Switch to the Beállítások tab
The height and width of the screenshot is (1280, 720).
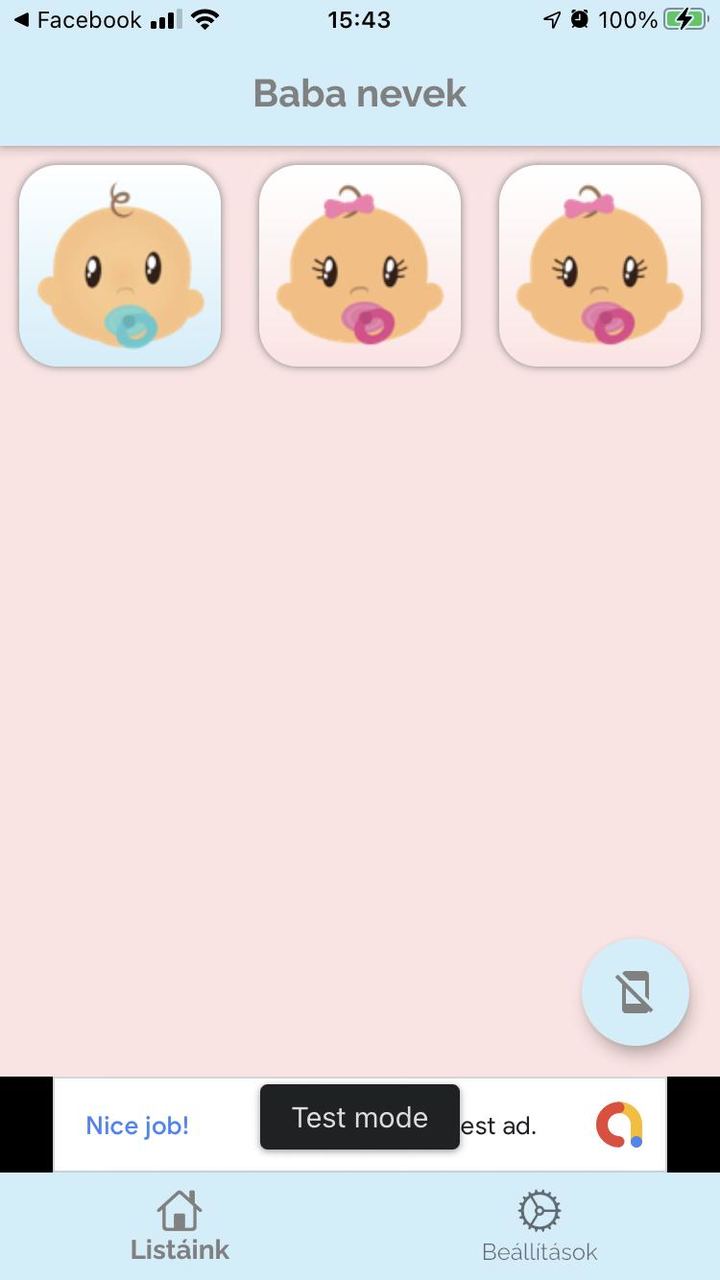click(x=539, y=1226)
